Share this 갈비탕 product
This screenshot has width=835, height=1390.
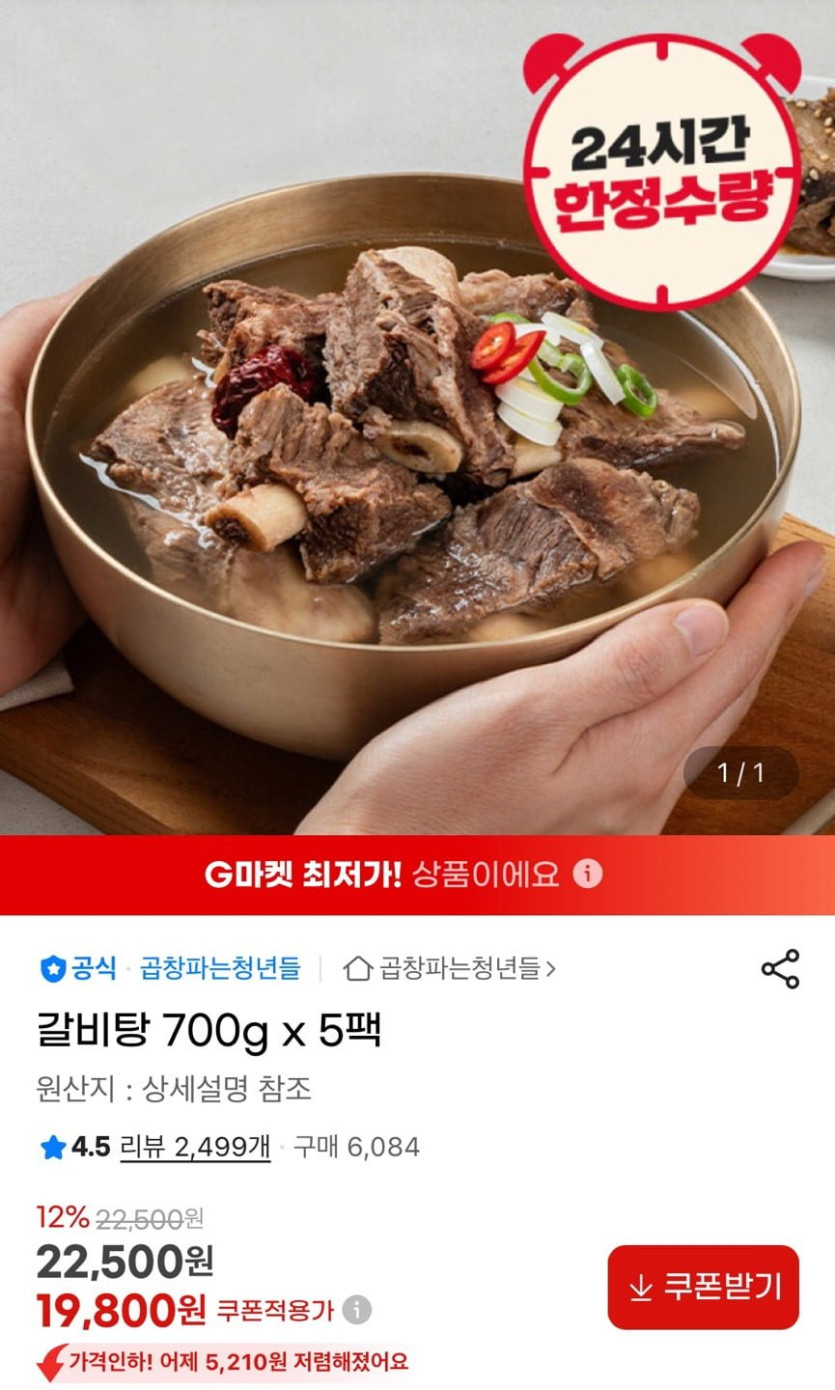tap(780, 969)
